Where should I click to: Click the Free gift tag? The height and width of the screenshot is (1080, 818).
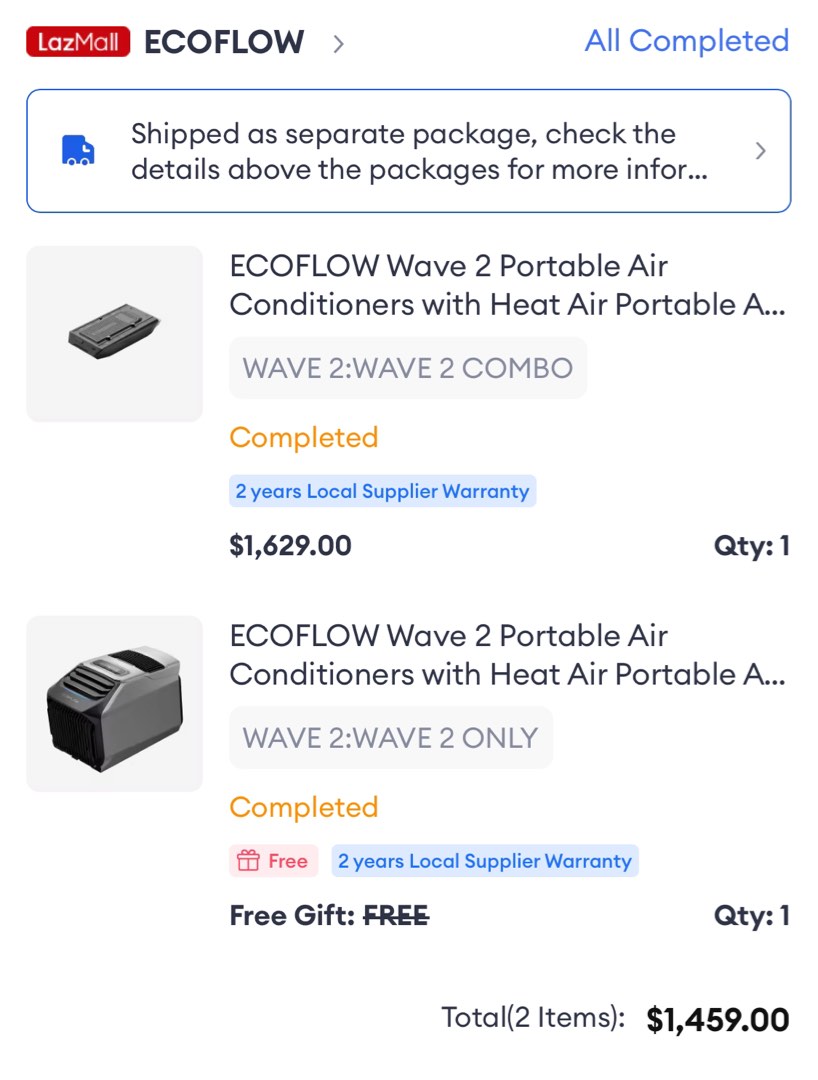(x=273, y=860)
